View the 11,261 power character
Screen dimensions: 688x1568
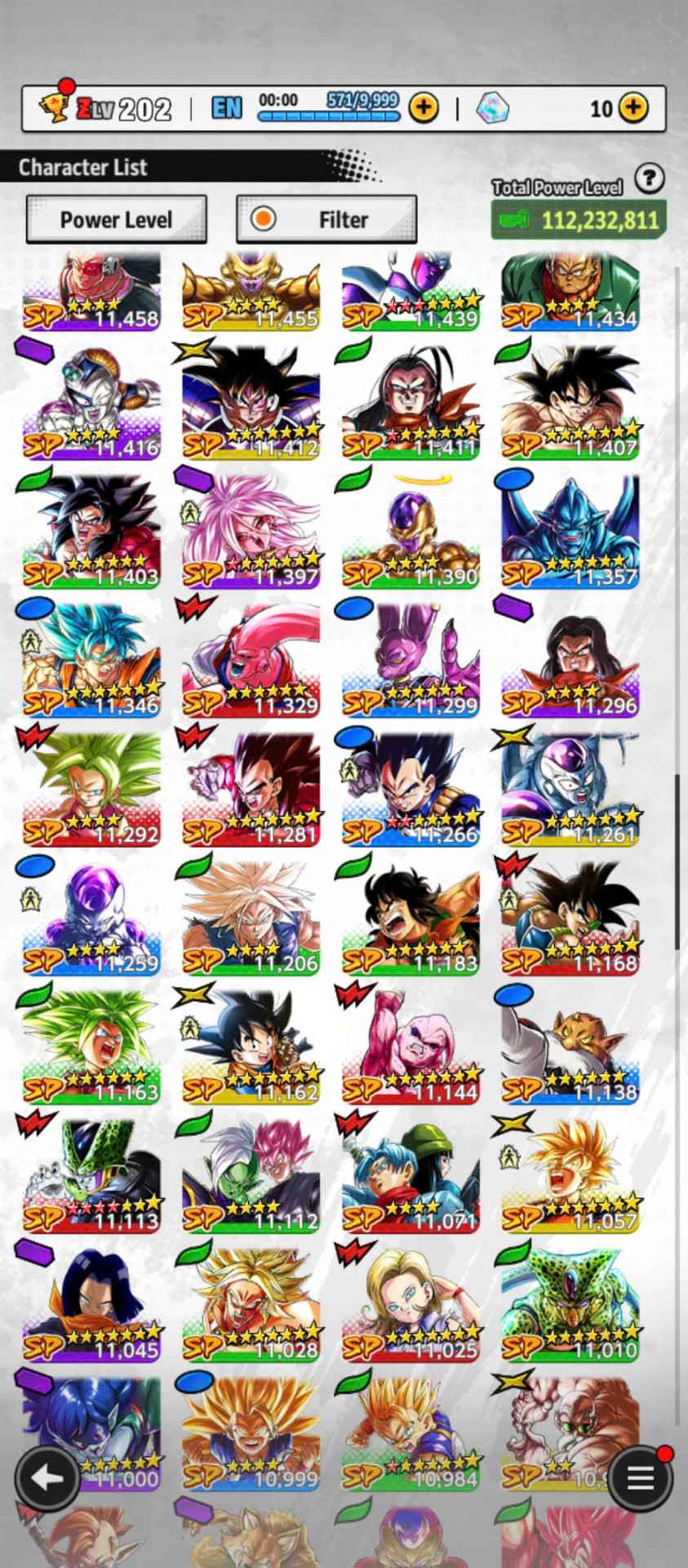coord(570,789)
